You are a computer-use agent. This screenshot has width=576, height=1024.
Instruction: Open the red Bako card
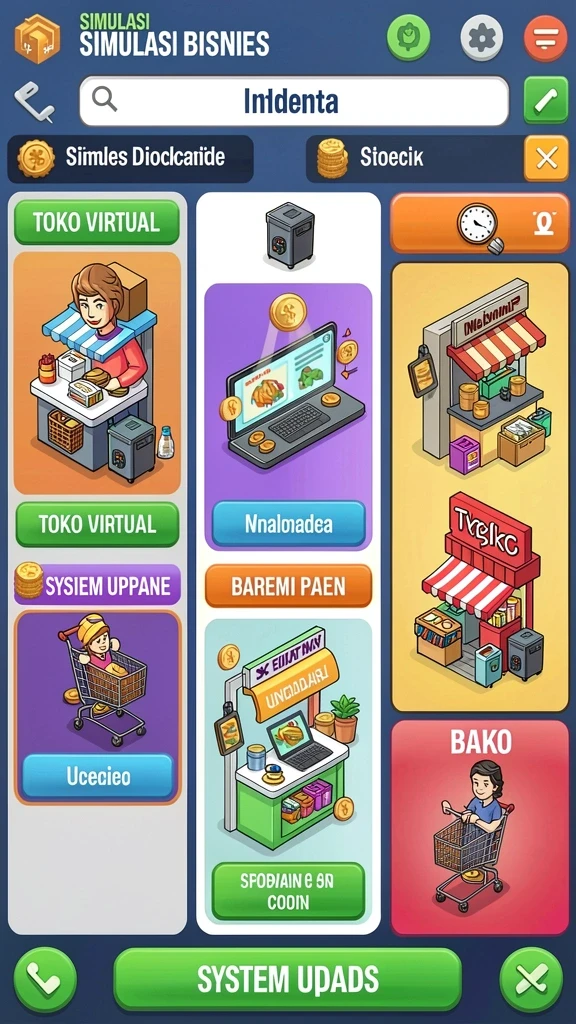[480, 827]
